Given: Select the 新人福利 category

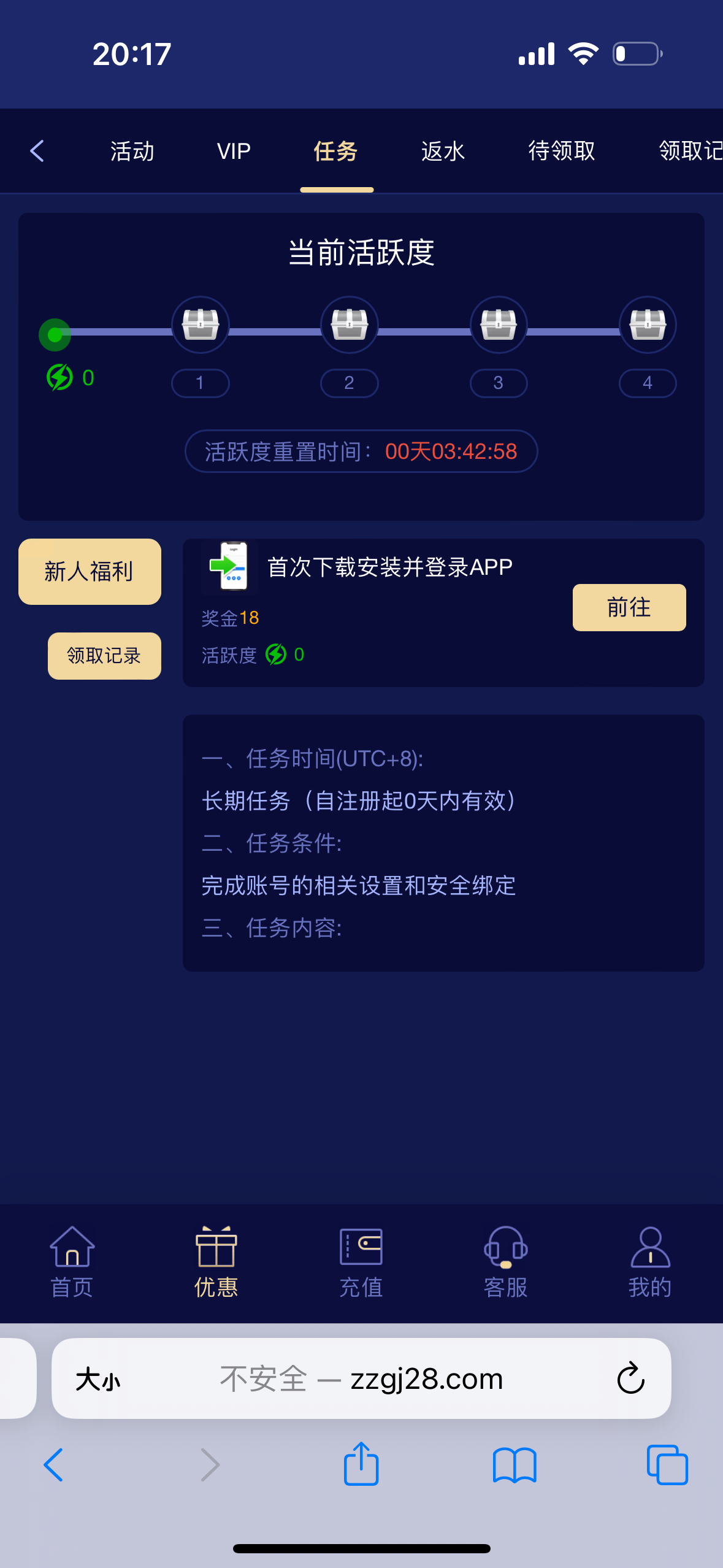Looking at the screenshot, I should click(x=90, y=572).
